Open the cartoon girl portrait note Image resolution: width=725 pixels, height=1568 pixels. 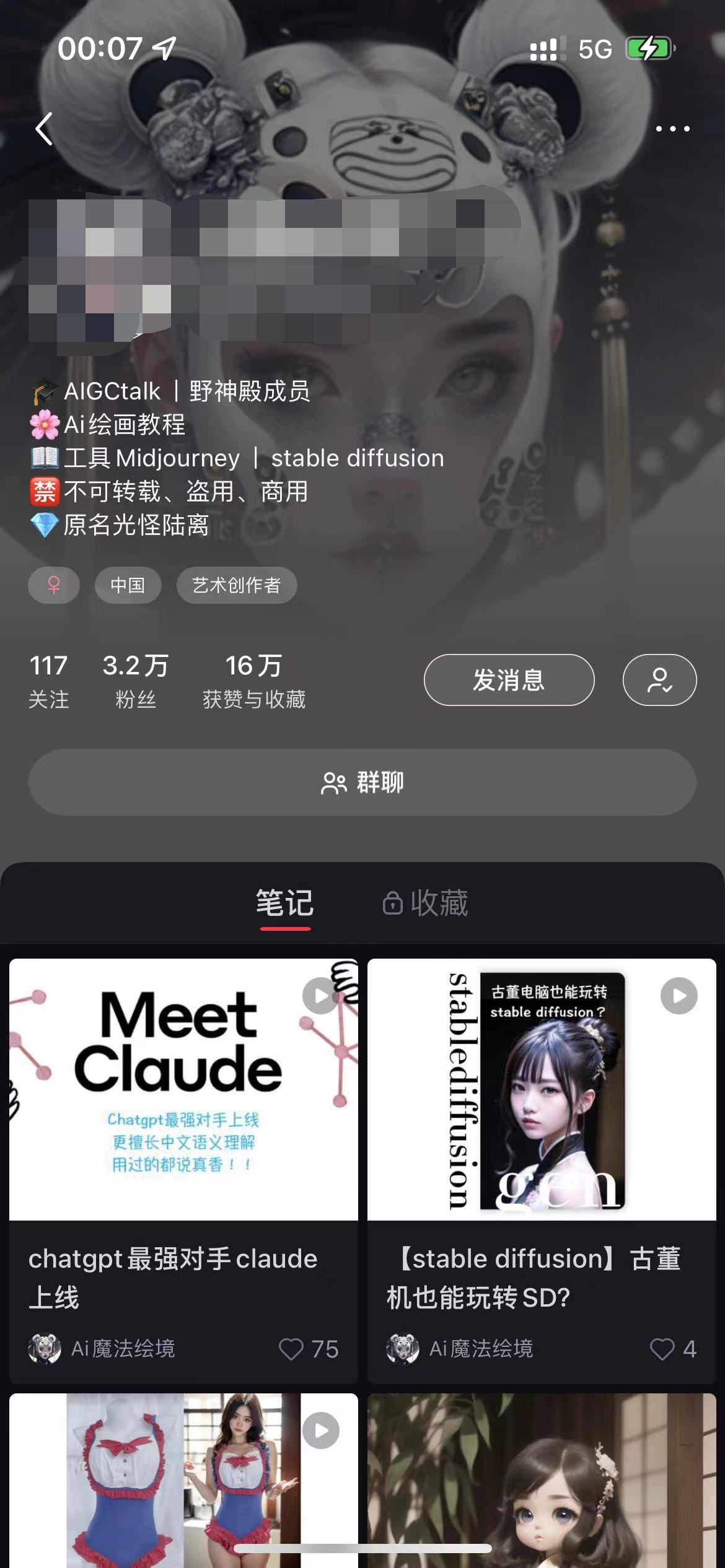pyautogui.click(x=542, y=1480)
